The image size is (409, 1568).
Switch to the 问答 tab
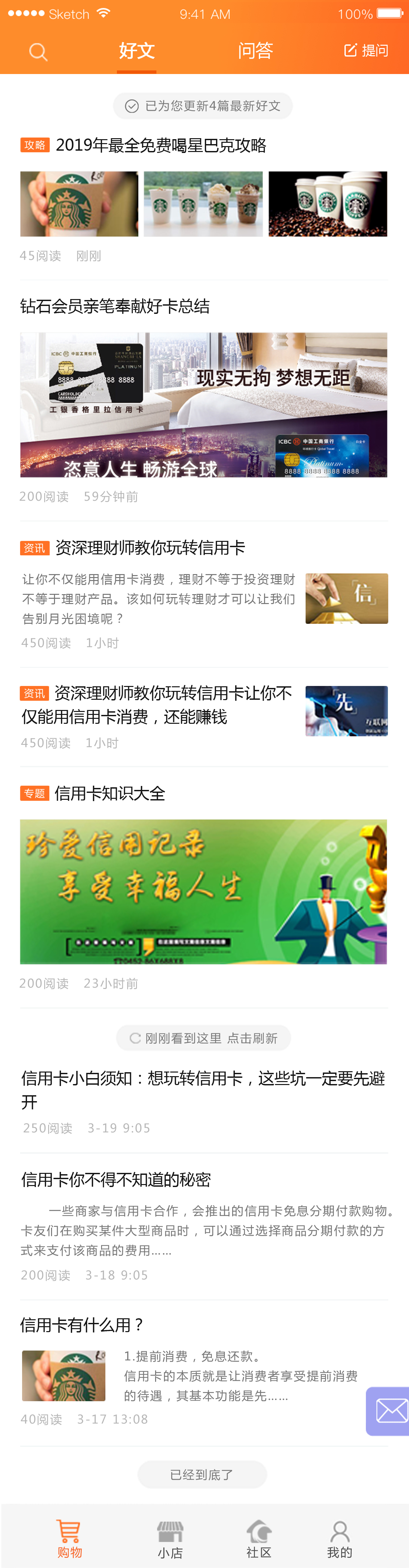click(x=256, y=51)
